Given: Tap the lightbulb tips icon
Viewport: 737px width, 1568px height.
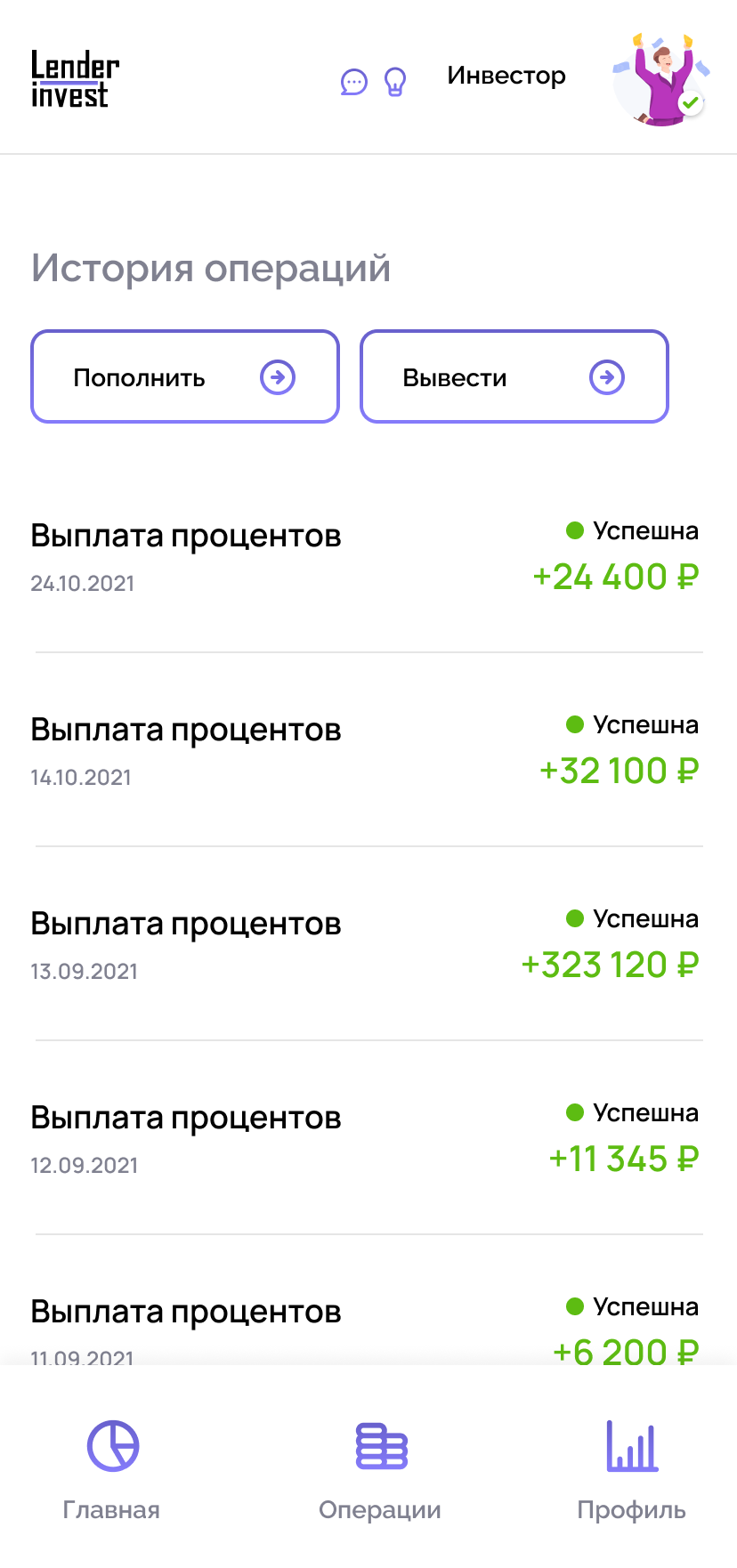Looking at the screenshot, I should (x=394, y=82).
